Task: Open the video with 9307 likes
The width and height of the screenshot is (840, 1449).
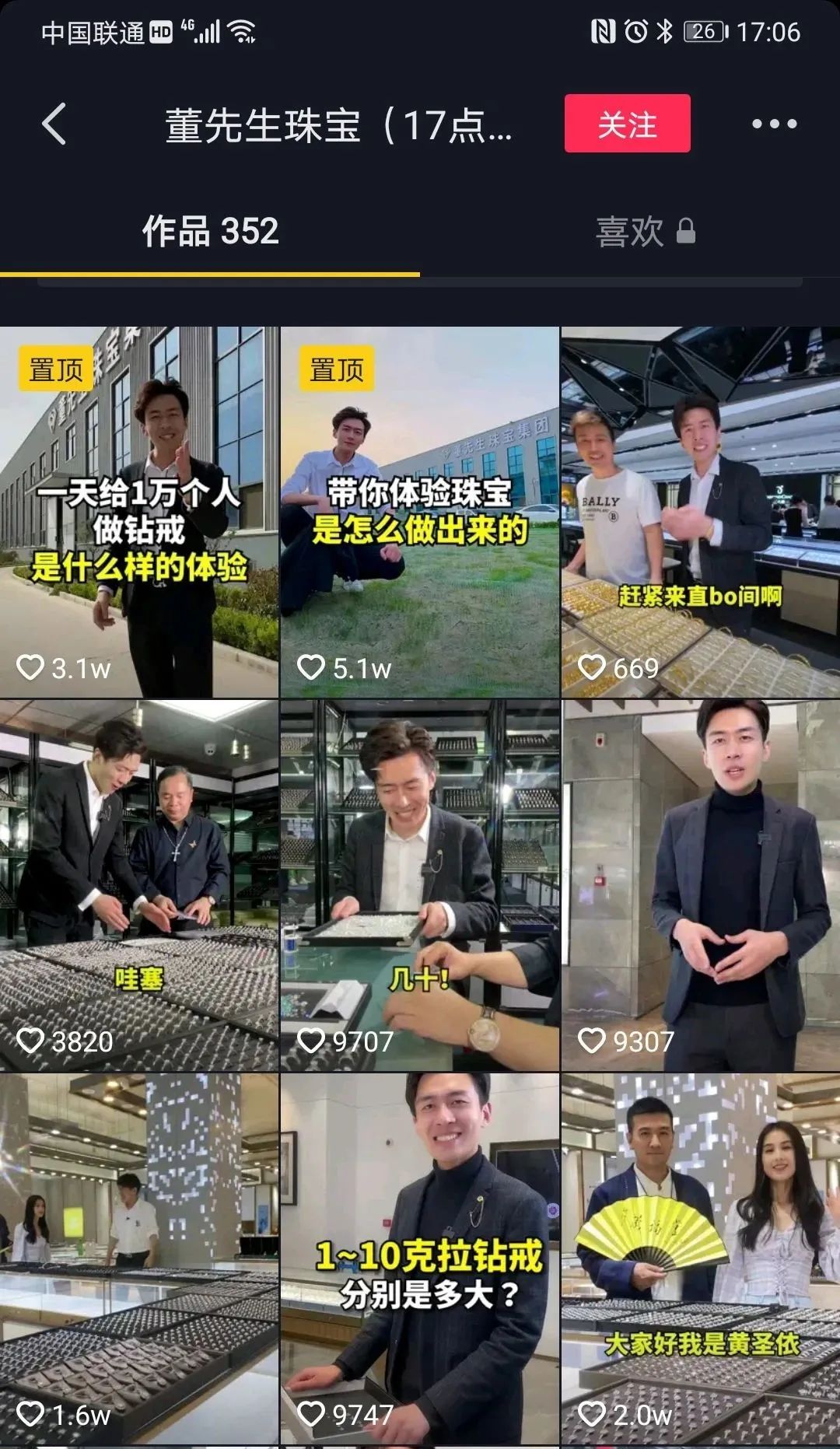Action: click(700, 885)
